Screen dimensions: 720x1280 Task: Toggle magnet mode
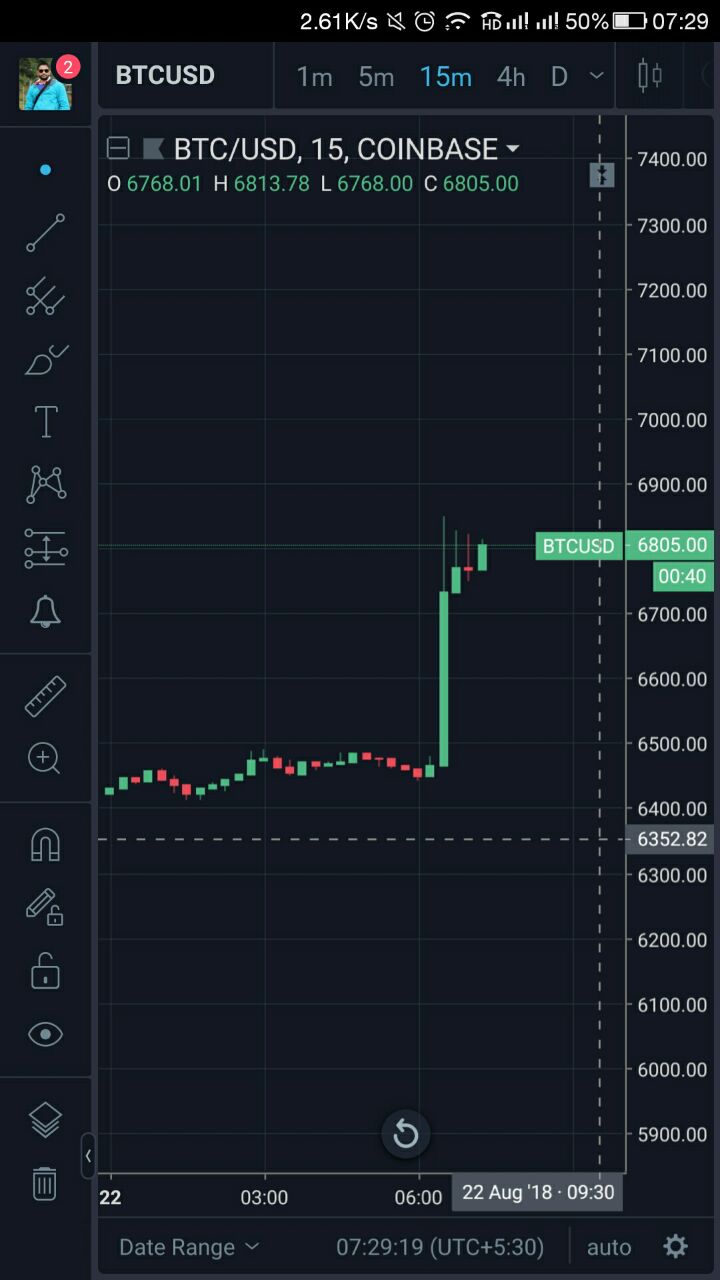tap(45, 845)
